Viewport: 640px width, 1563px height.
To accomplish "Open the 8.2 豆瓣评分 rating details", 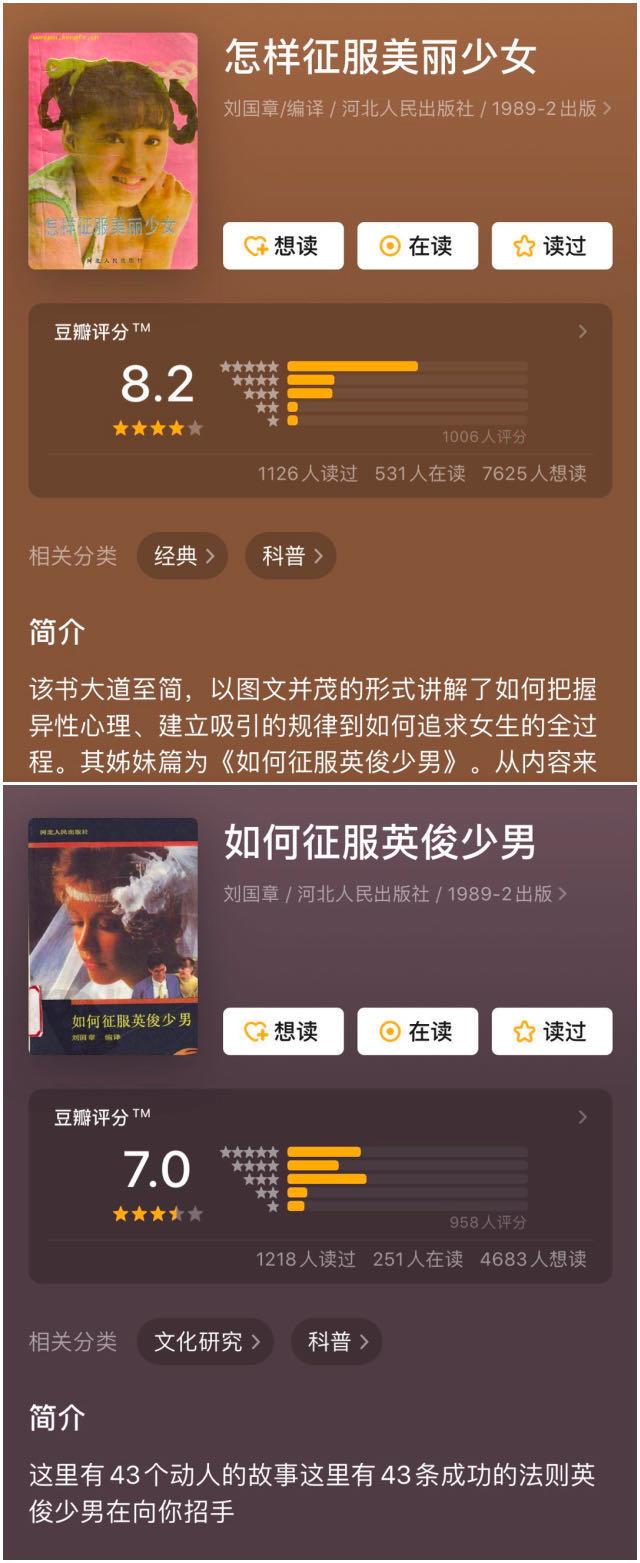I will tap(582, 332).
